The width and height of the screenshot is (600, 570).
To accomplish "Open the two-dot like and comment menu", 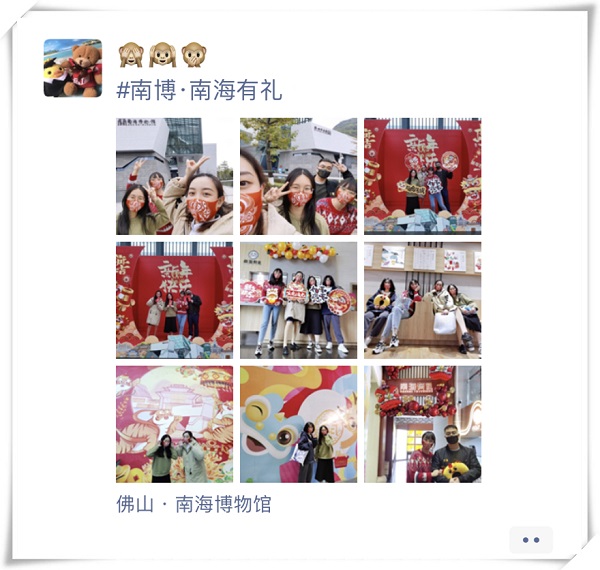I will [530, 540].
